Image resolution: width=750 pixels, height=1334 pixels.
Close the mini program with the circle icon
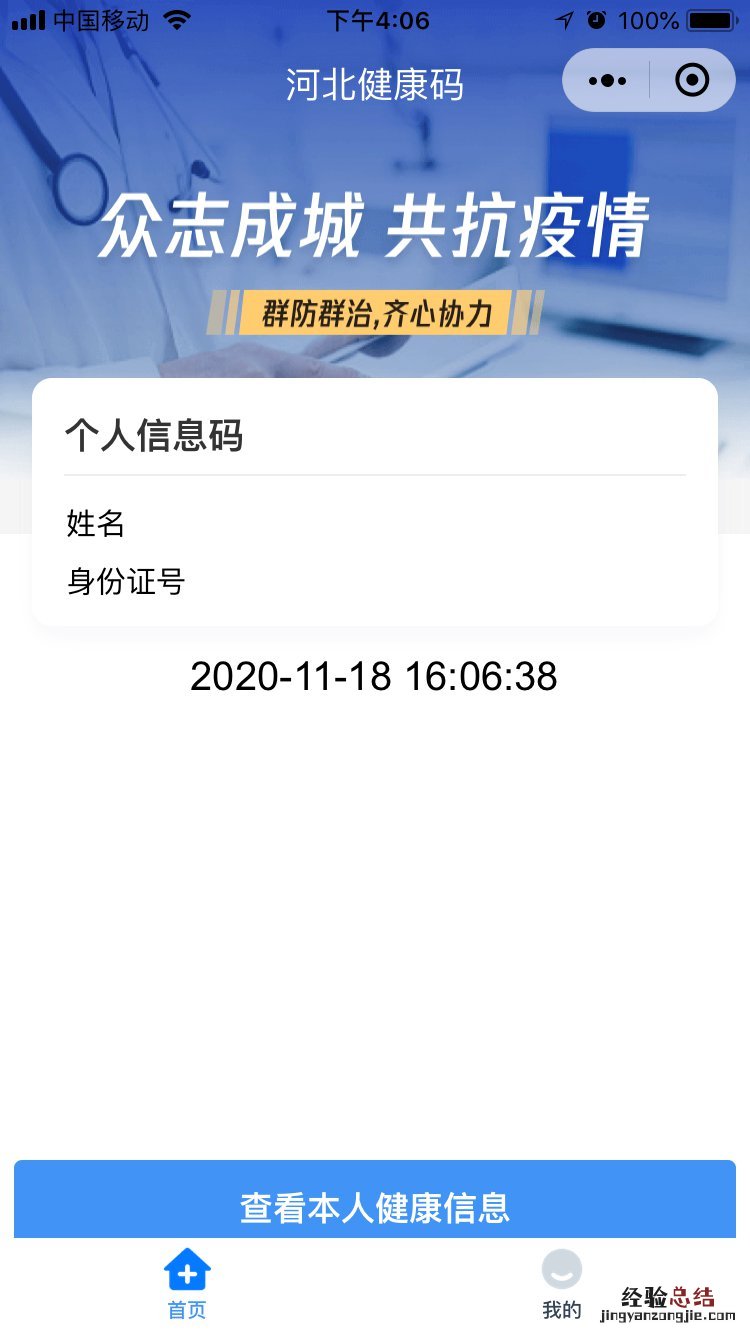pyautogui.click(x=692, y=80)
